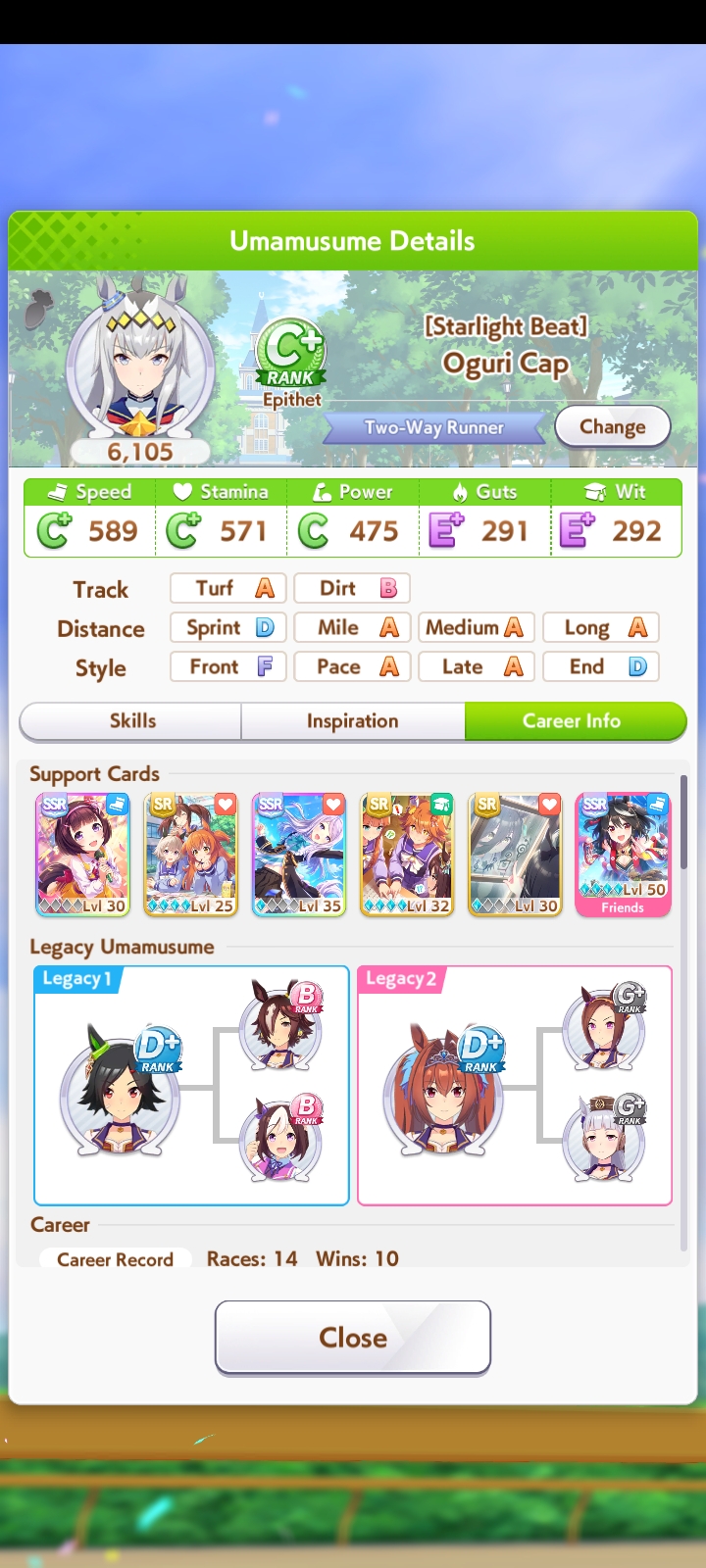Switch to the Skills tab

coord(131,721)
